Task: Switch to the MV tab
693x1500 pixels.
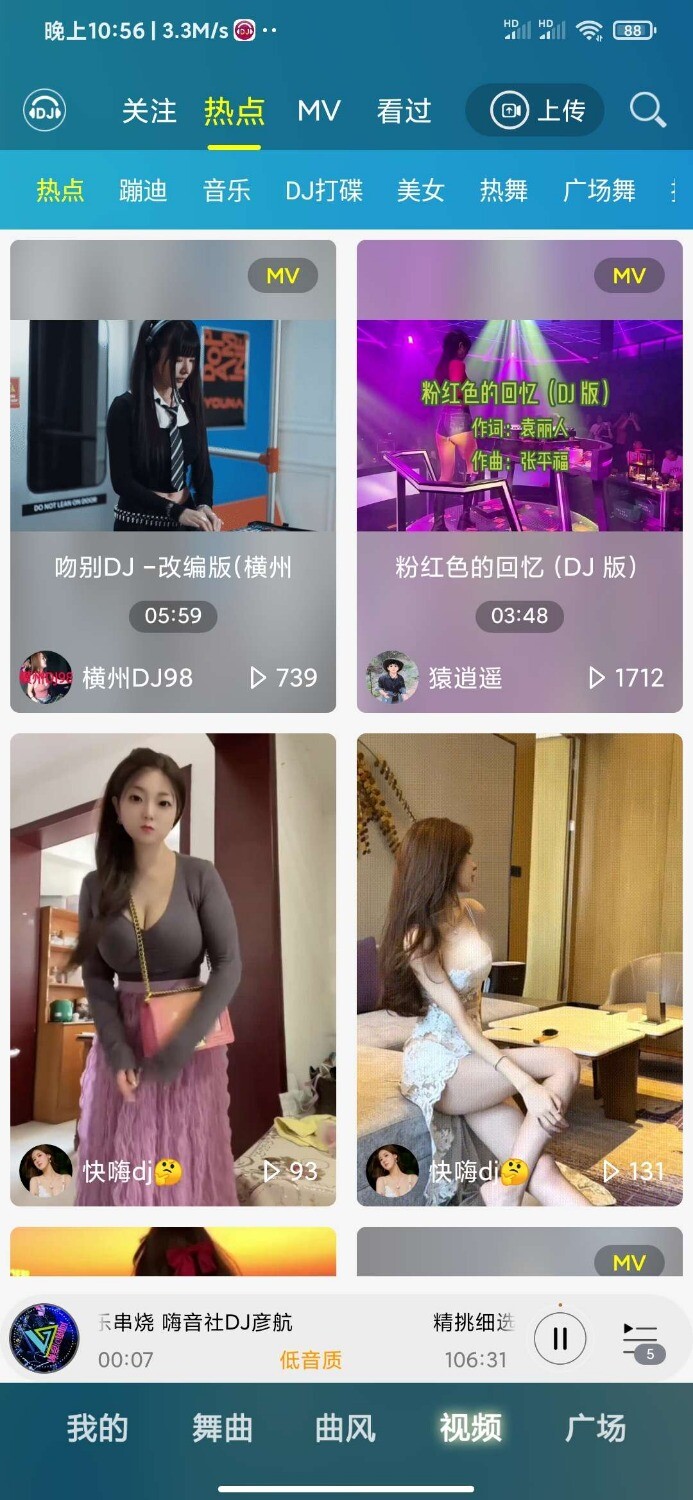Action: [319, 111]
